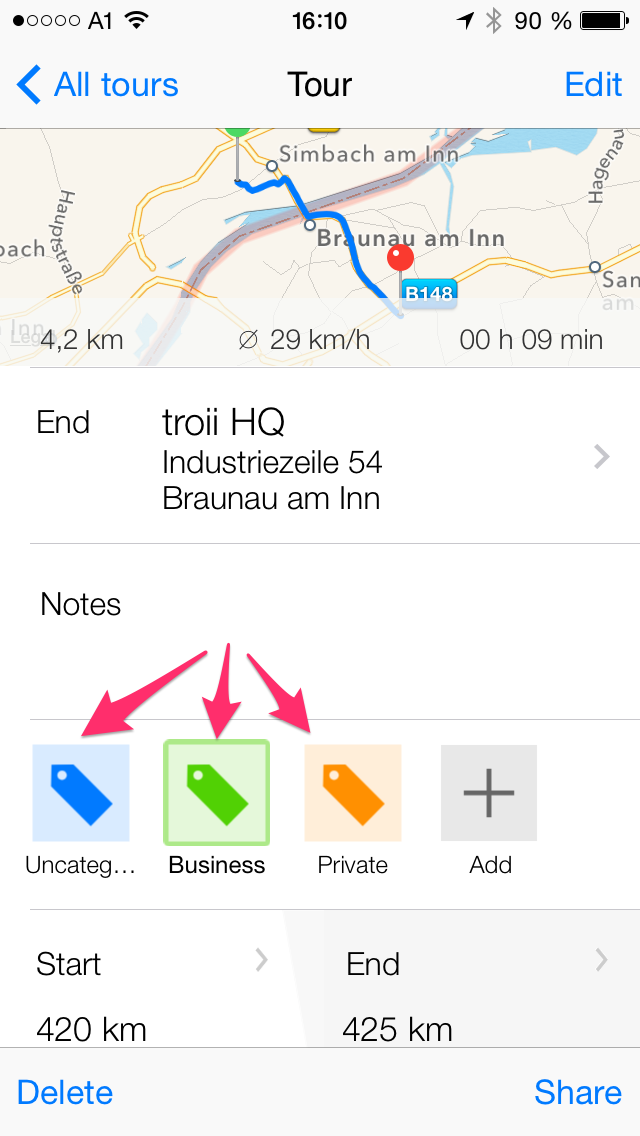
Task: Open the End location troii HQ
Action: [x=320, y=457]
